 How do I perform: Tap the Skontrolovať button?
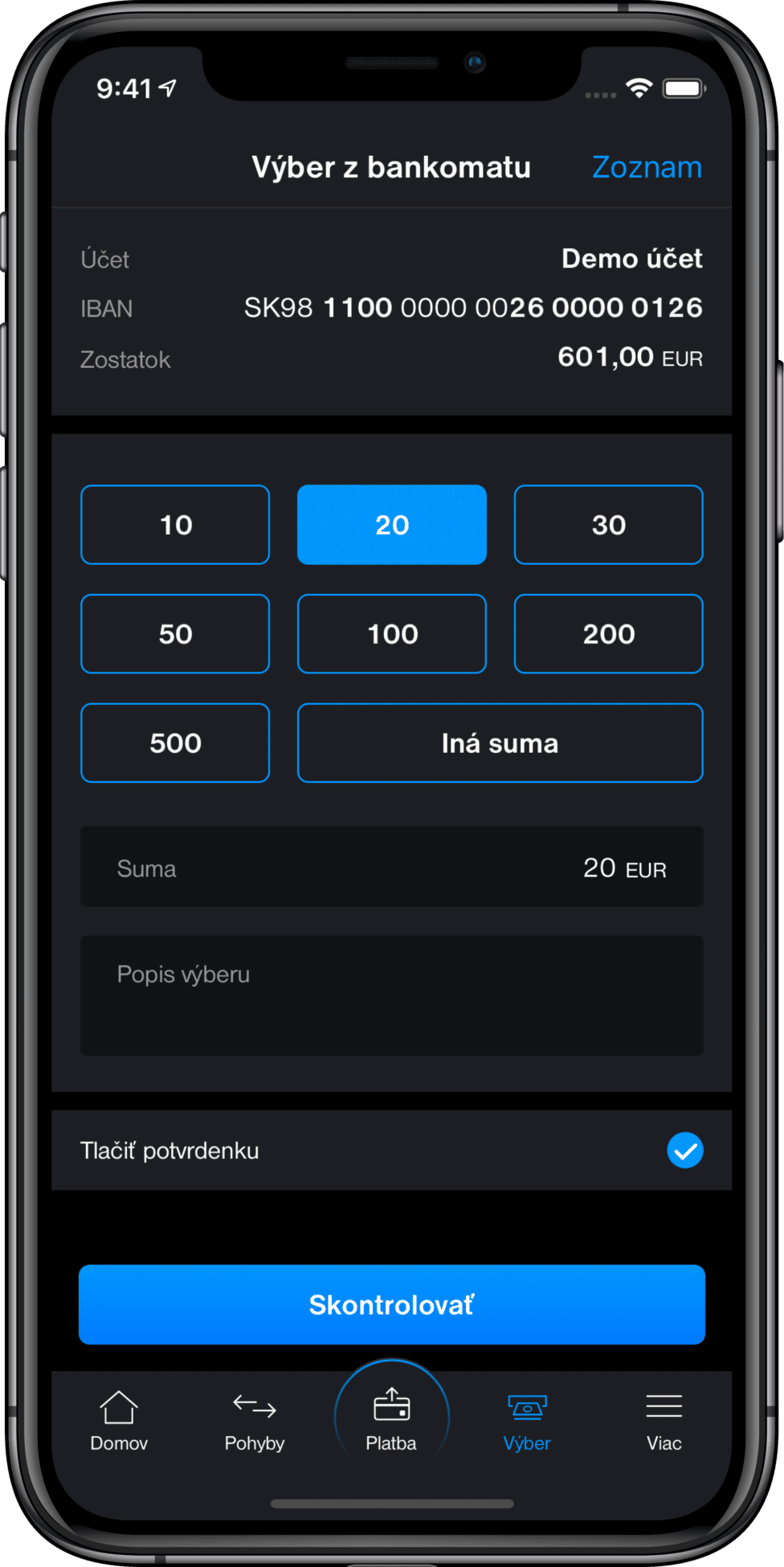coord(392,1305)
